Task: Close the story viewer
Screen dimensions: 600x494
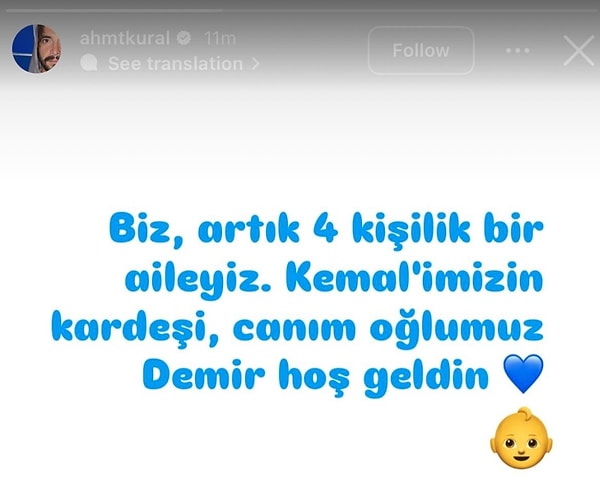Action: [x=578, y=50]
